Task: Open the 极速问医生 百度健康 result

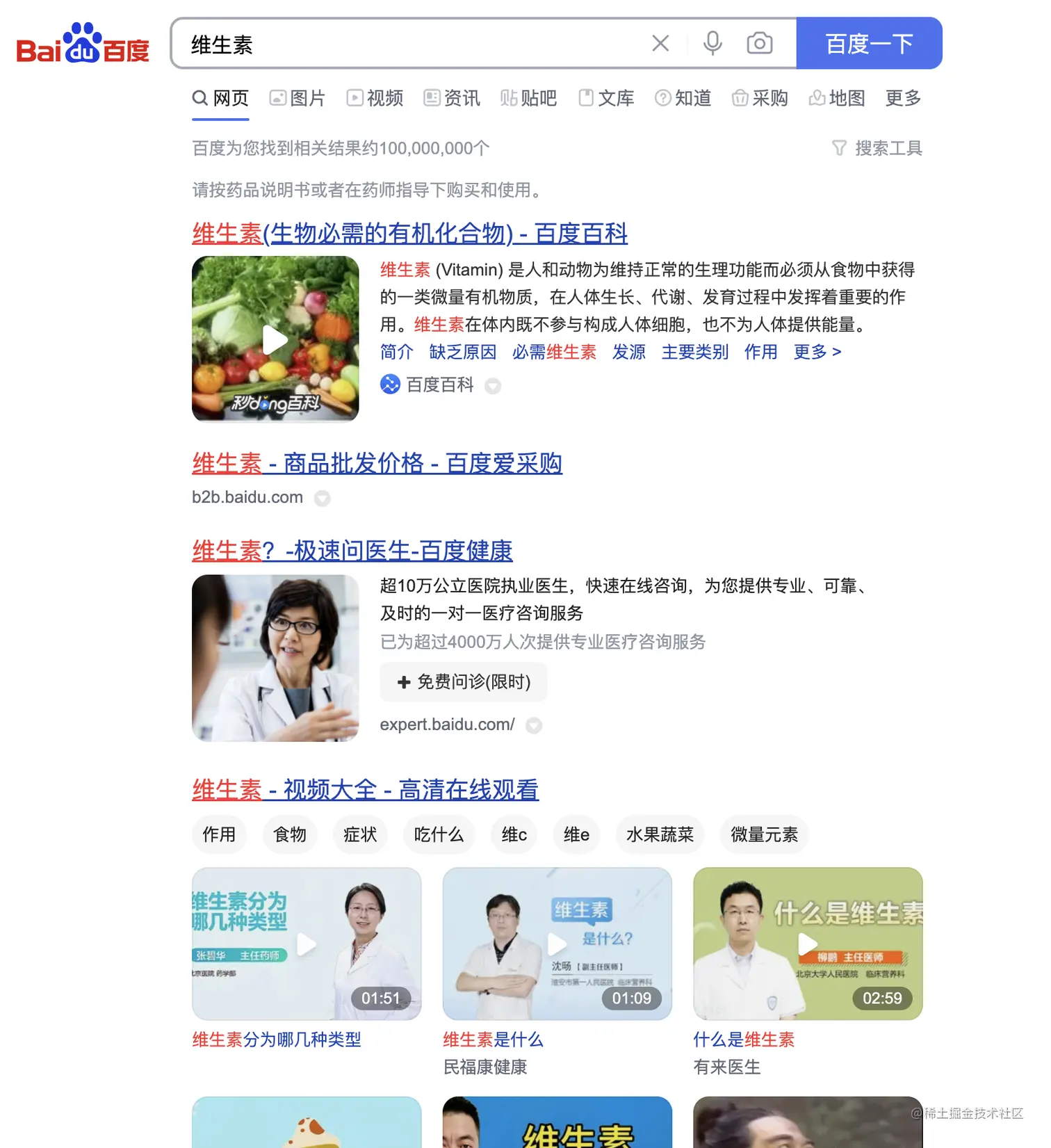Action: [x=352, y=551]
